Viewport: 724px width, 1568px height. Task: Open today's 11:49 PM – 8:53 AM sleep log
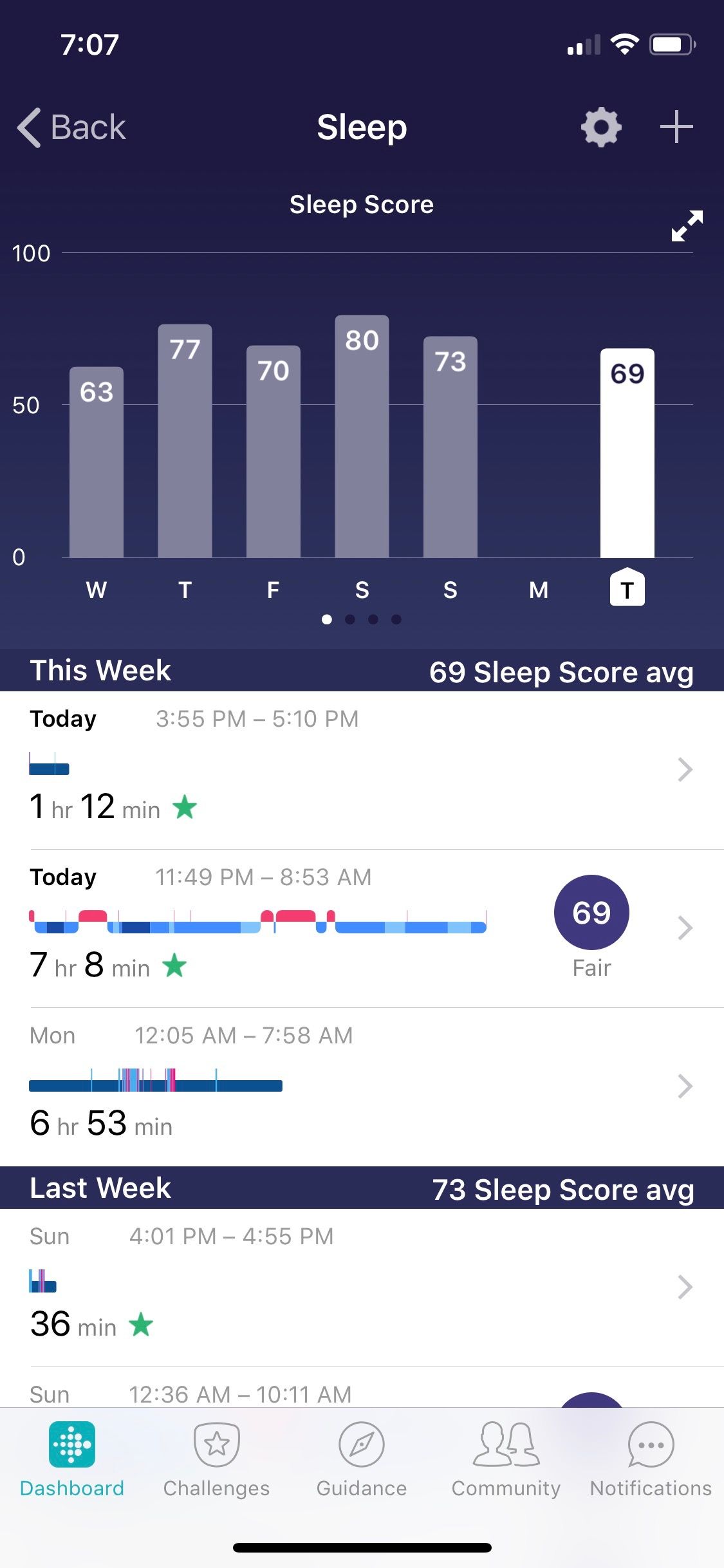pyautogui.click(x=360, y=928)
